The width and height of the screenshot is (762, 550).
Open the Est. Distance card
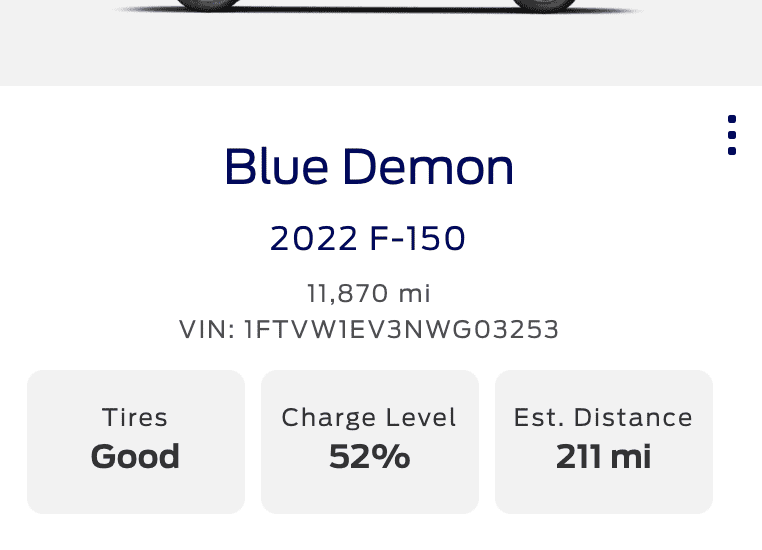click(x=603, y=441)
